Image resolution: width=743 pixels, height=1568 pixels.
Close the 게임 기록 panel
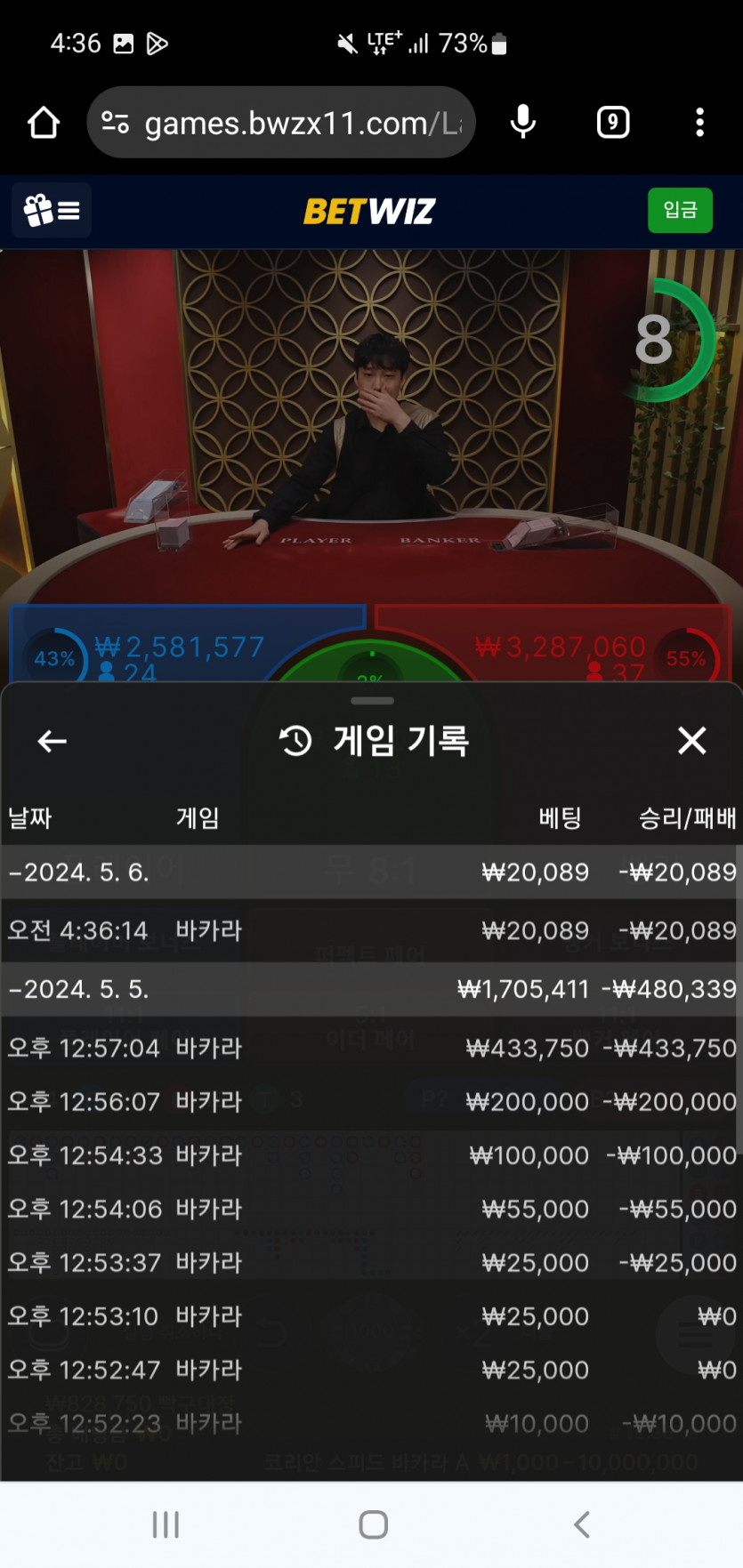(691, 740)
